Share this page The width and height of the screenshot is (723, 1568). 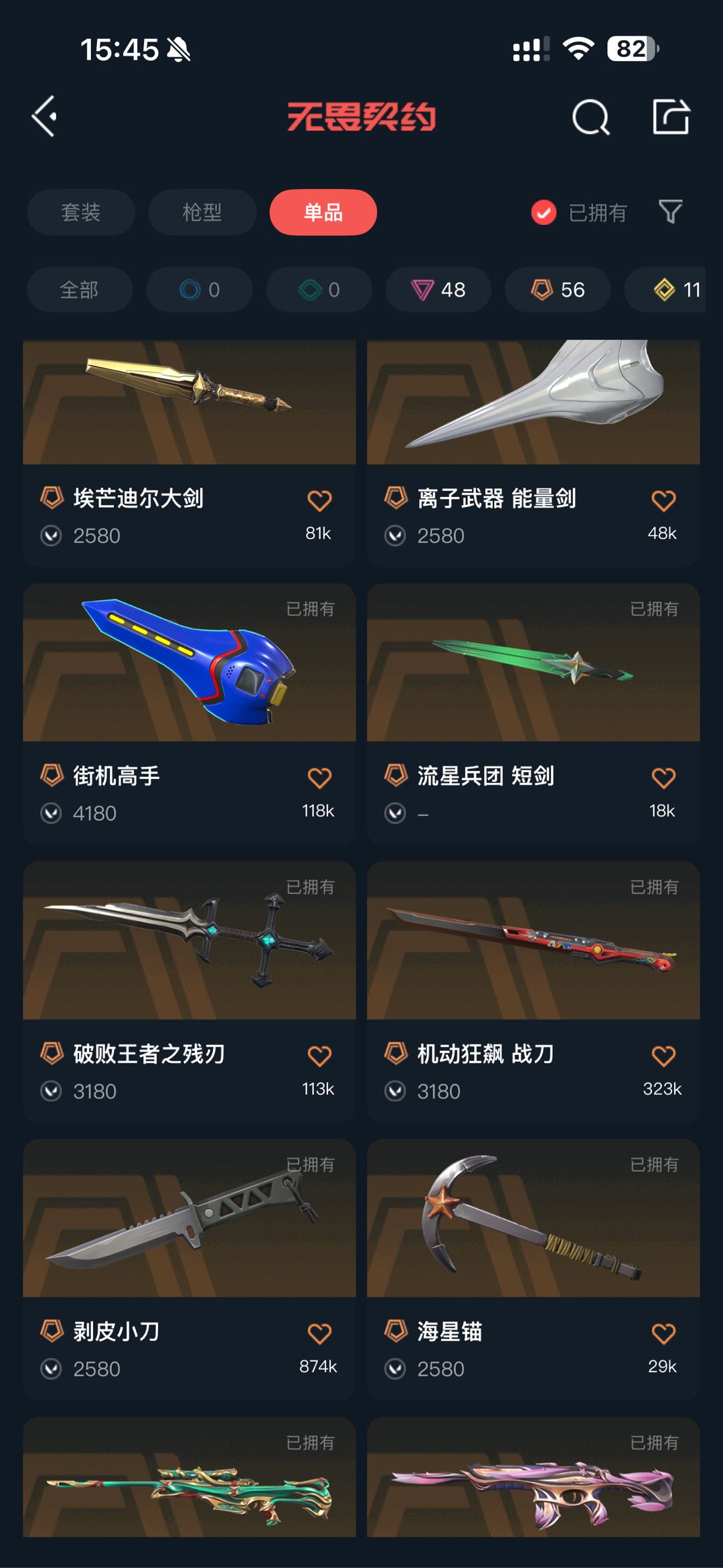671,117
